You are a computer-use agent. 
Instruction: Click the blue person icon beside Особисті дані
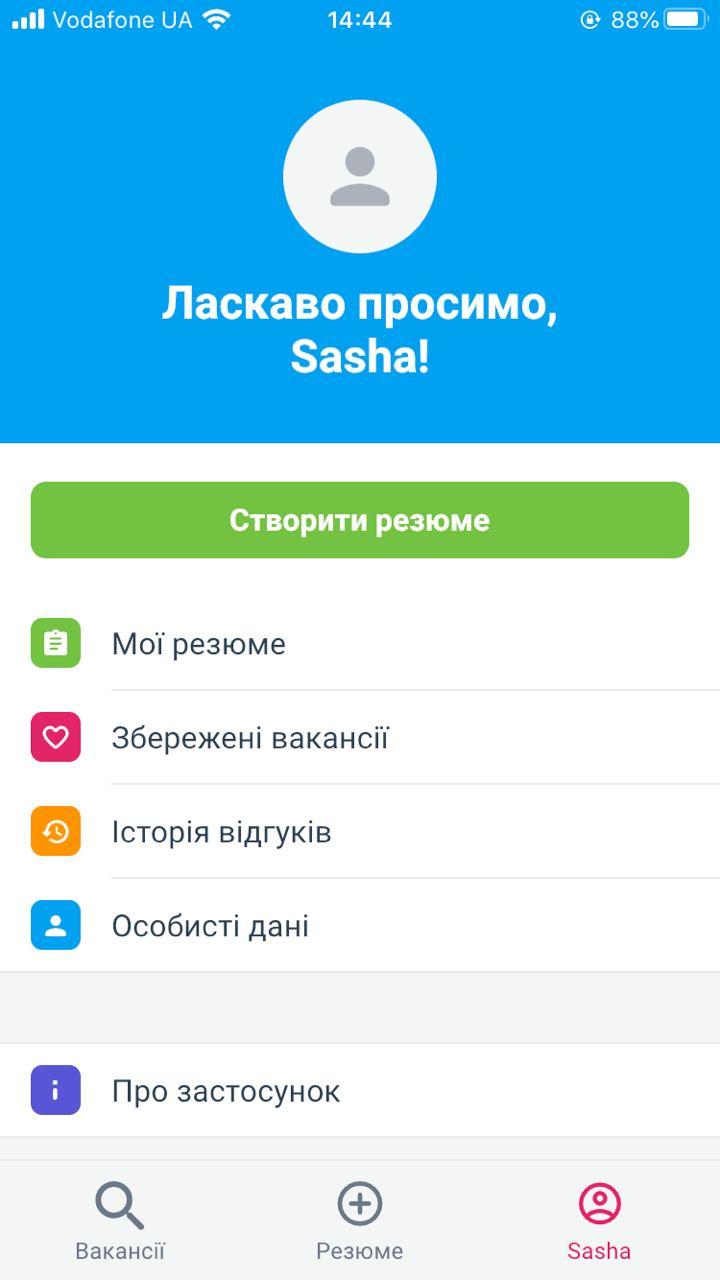[55, 925]
